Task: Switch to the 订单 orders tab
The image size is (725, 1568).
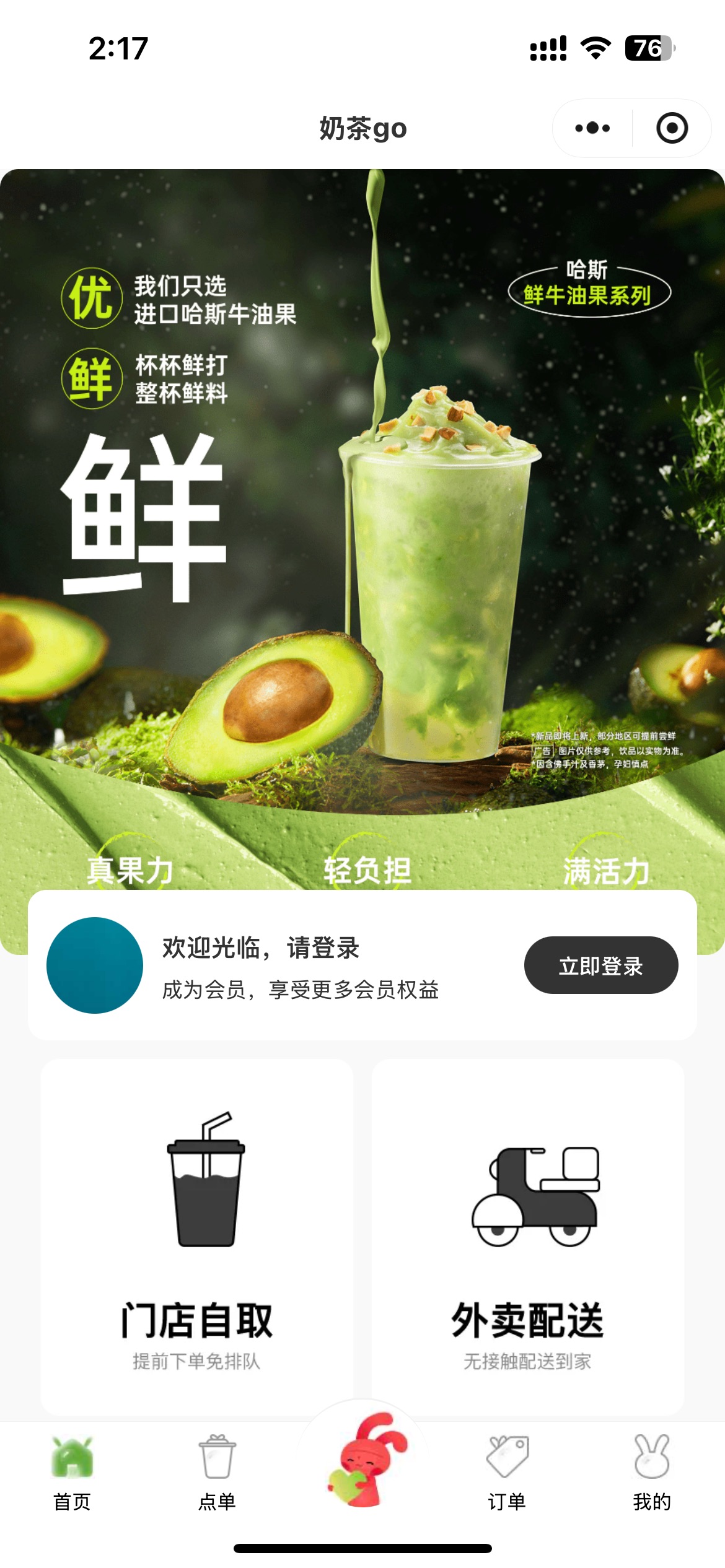Action: tap(507, 1474)
